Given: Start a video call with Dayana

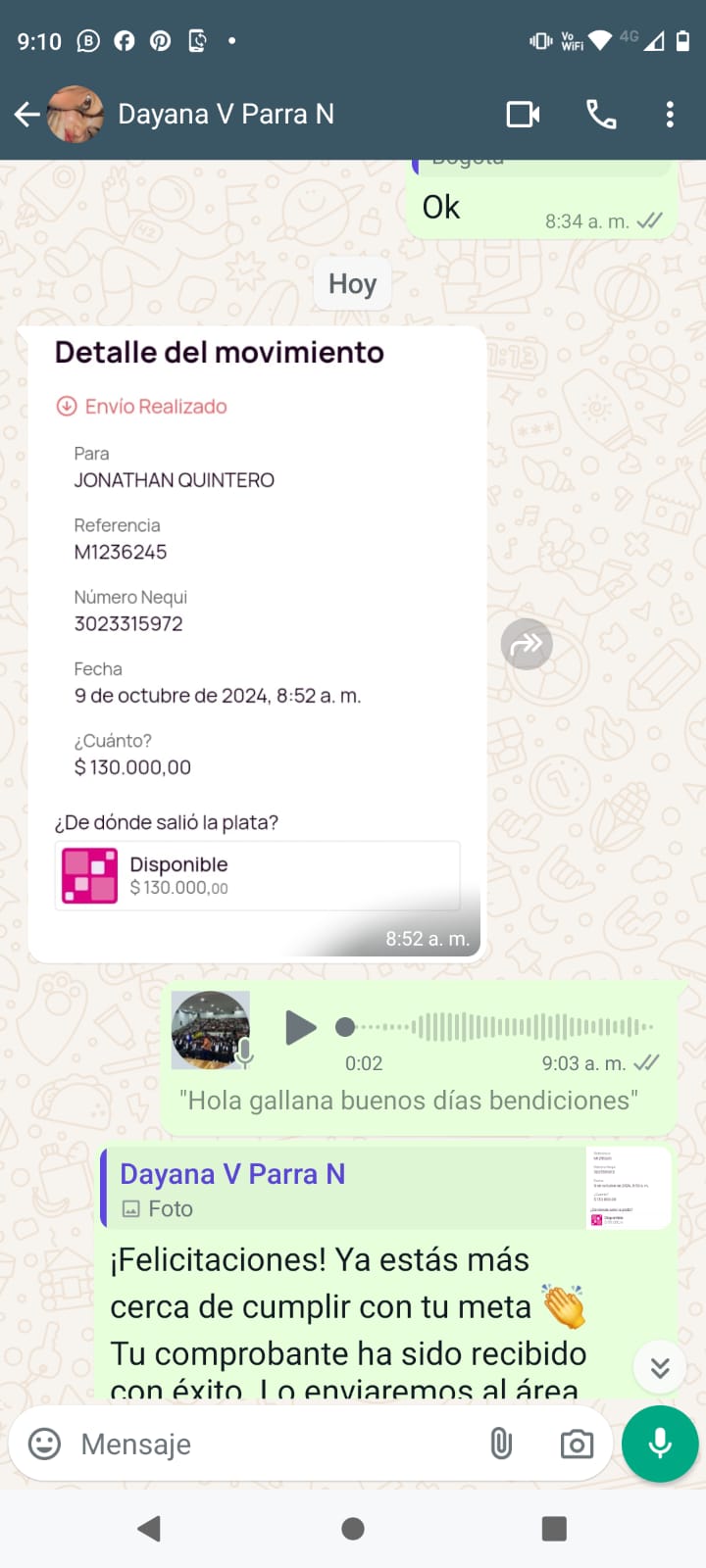Looking at the screenshot, I should 523,115.
